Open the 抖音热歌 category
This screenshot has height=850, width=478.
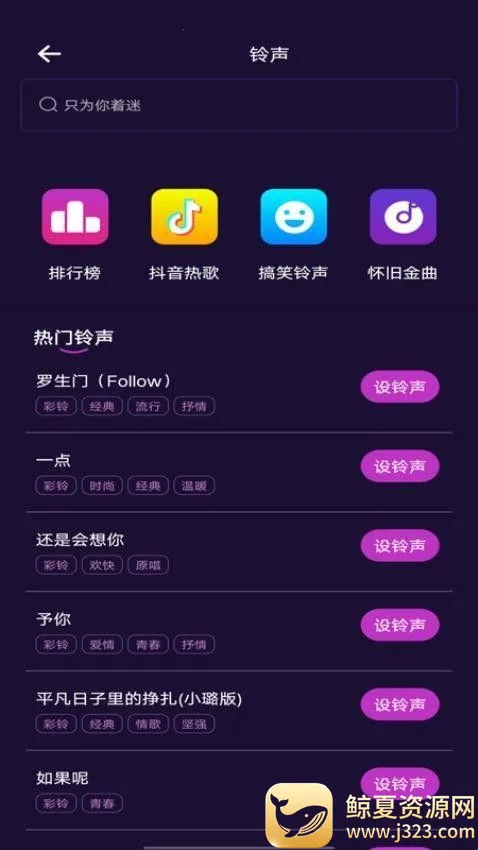coord(184,235)
